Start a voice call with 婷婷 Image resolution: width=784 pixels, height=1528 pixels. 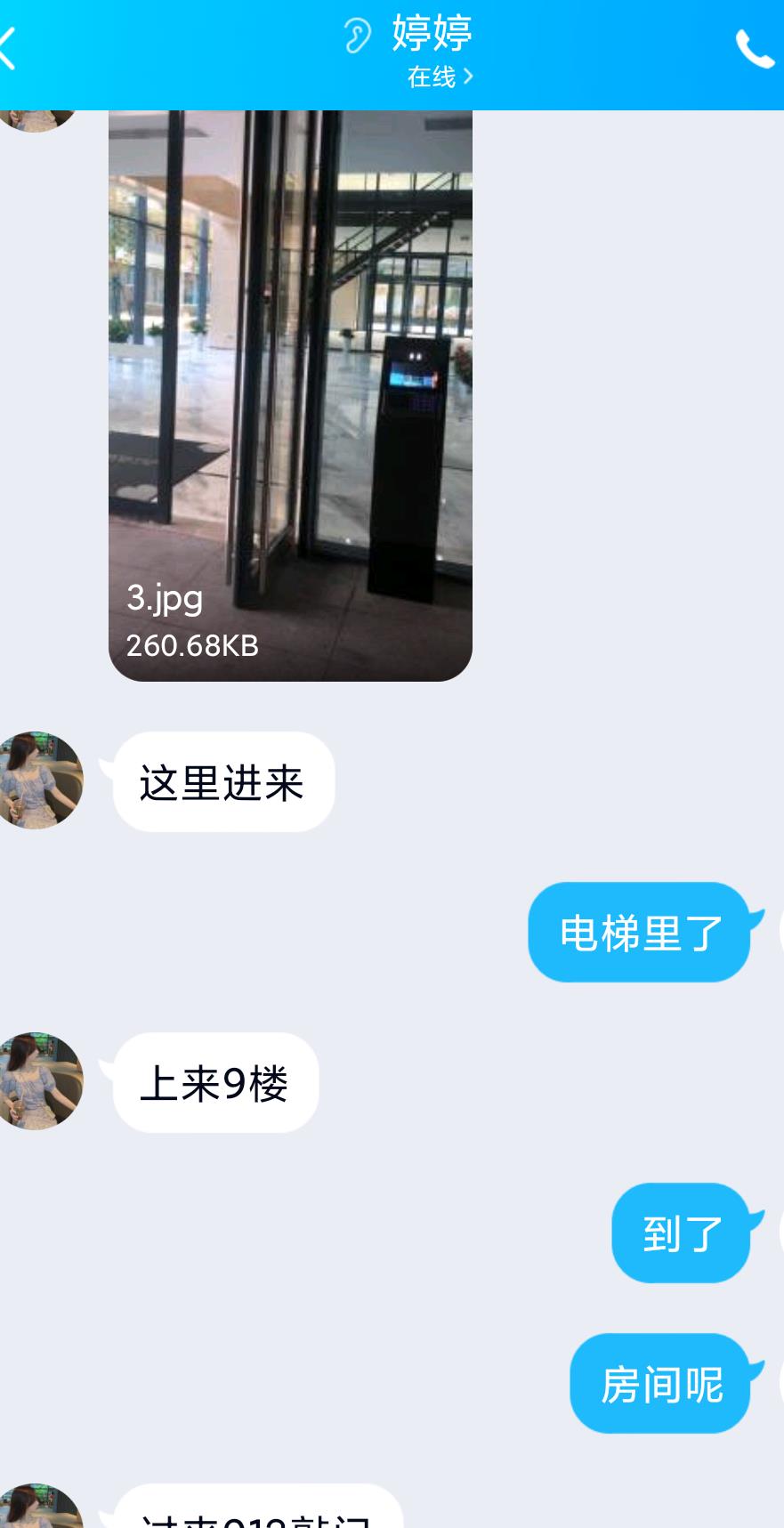click(753, 49)
